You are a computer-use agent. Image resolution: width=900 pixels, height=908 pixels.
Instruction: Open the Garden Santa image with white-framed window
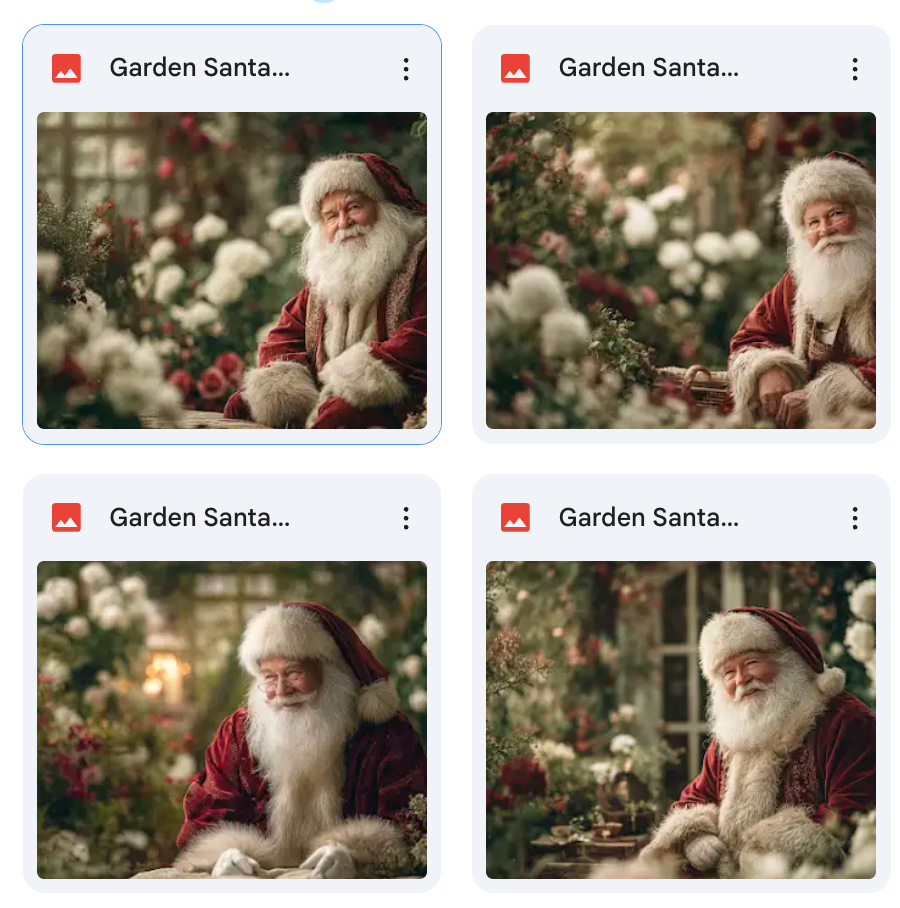pyautogui.click(x=680, y=720)
